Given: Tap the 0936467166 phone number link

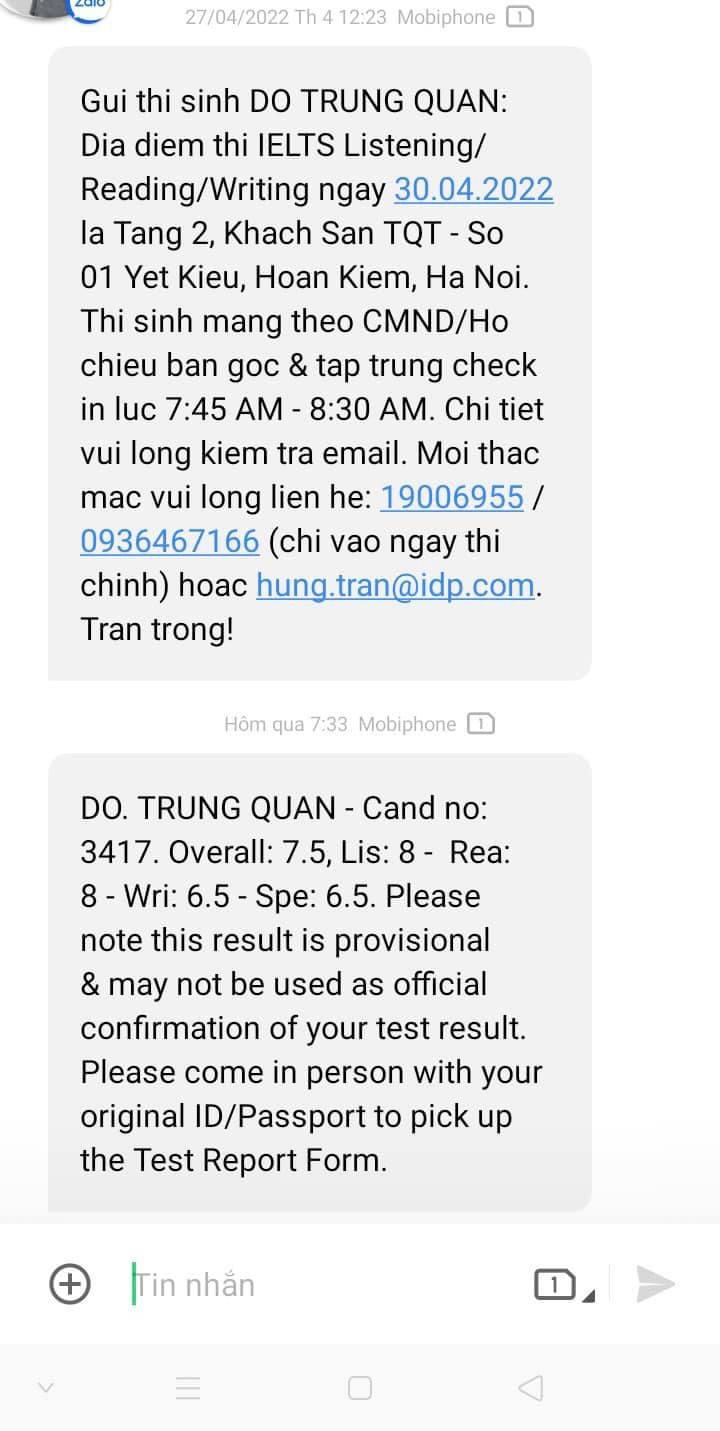Looking at the screenshot, I should pyautogui.click(x=170, y=541).
